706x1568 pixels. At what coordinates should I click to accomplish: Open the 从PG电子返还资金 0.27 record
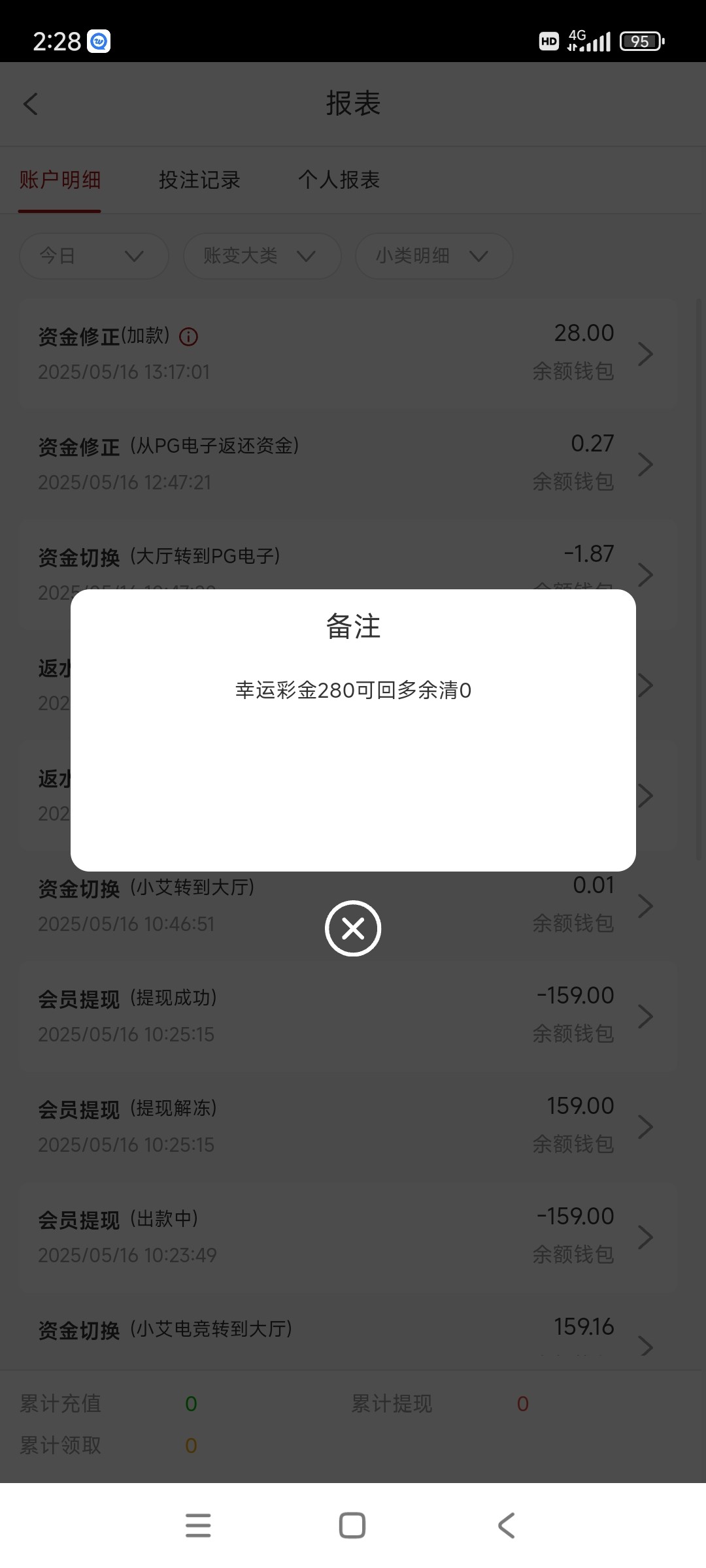point(347,465)
